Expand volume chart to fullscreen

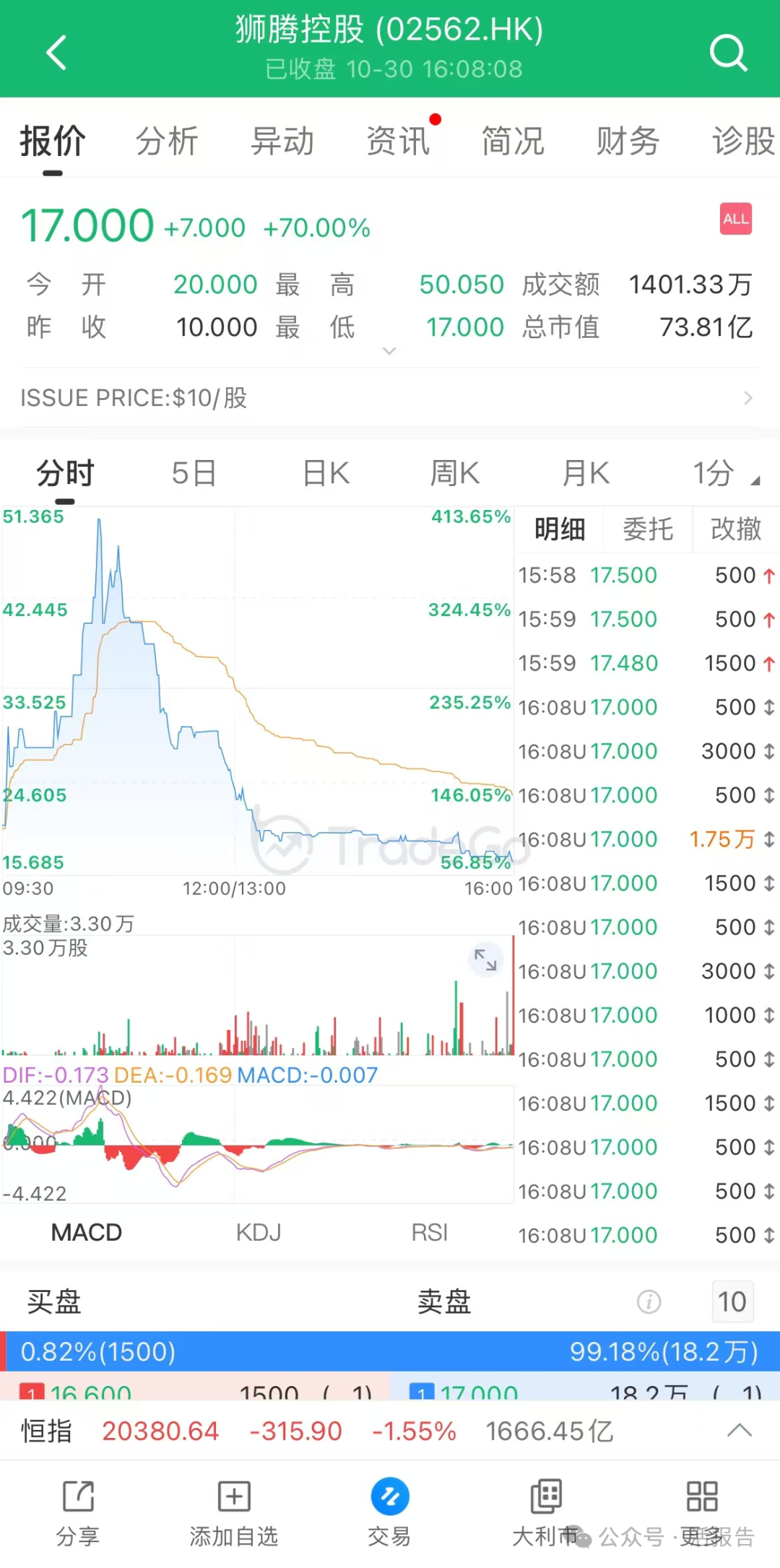pyautogui.click(x=485, y=959)
